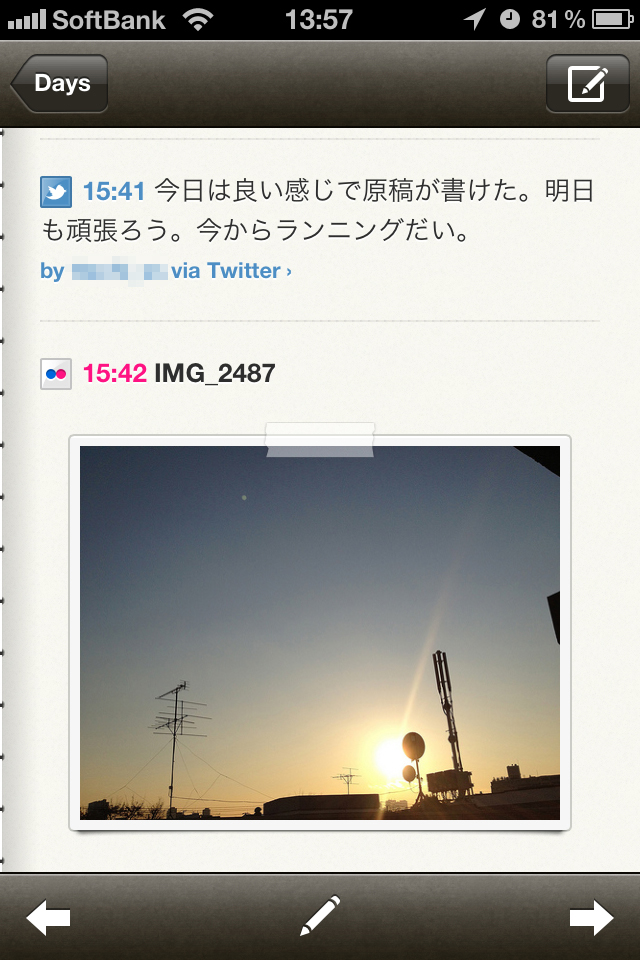Open the 15:42 IMG_2487 Flickr entry

214,374
